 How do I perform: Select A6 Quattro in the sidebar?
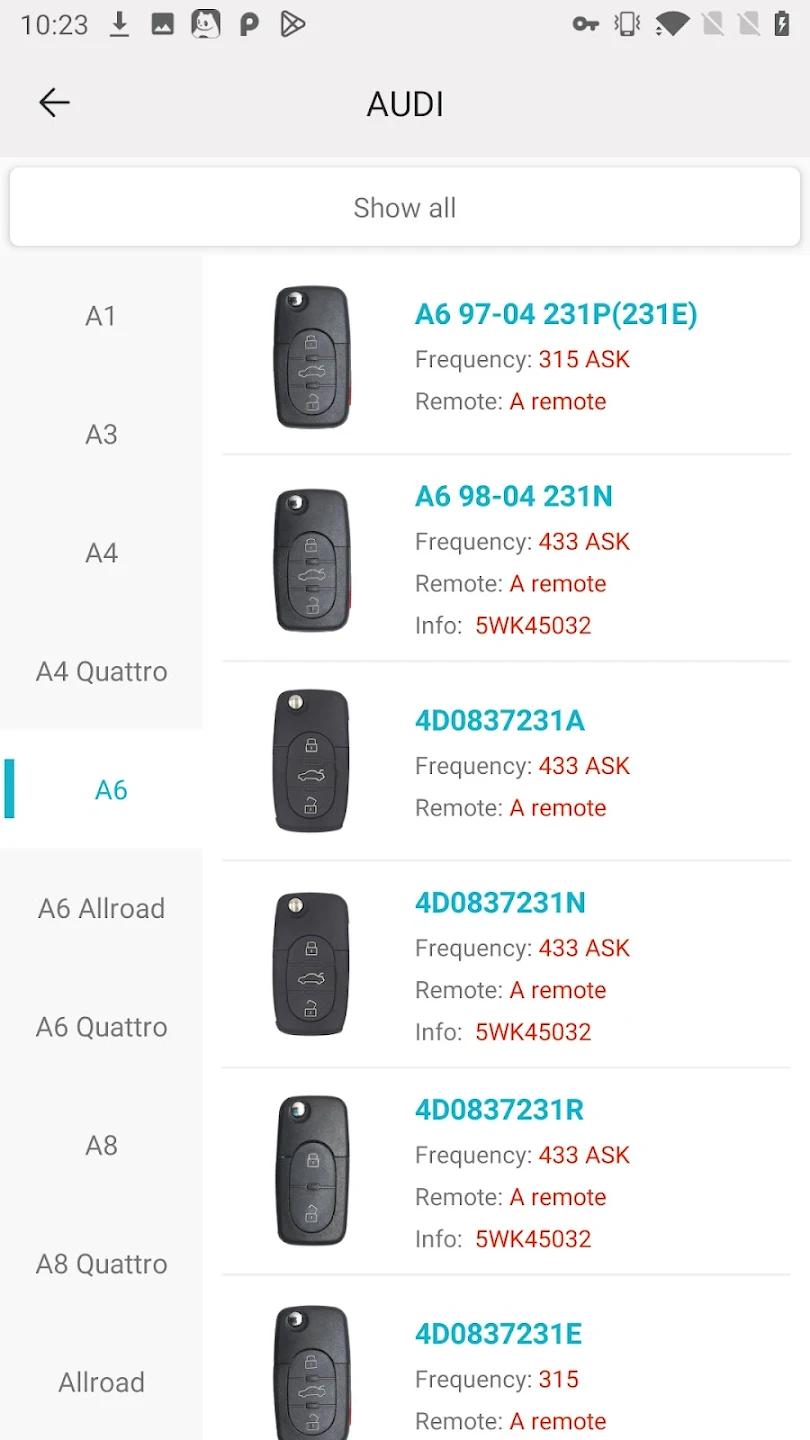[101, 1026]
